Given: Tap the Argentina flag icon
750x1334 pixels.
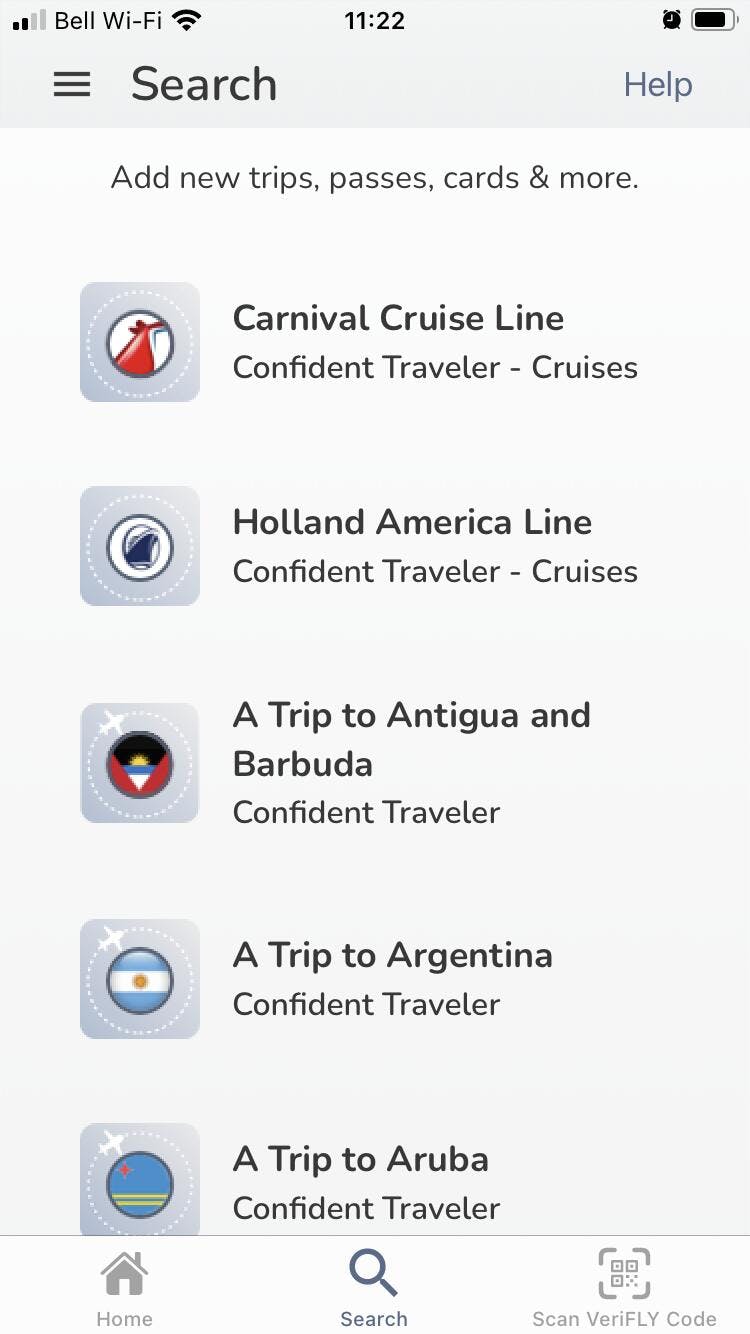Looking at the screenshot, I should [x=139, y=978].
